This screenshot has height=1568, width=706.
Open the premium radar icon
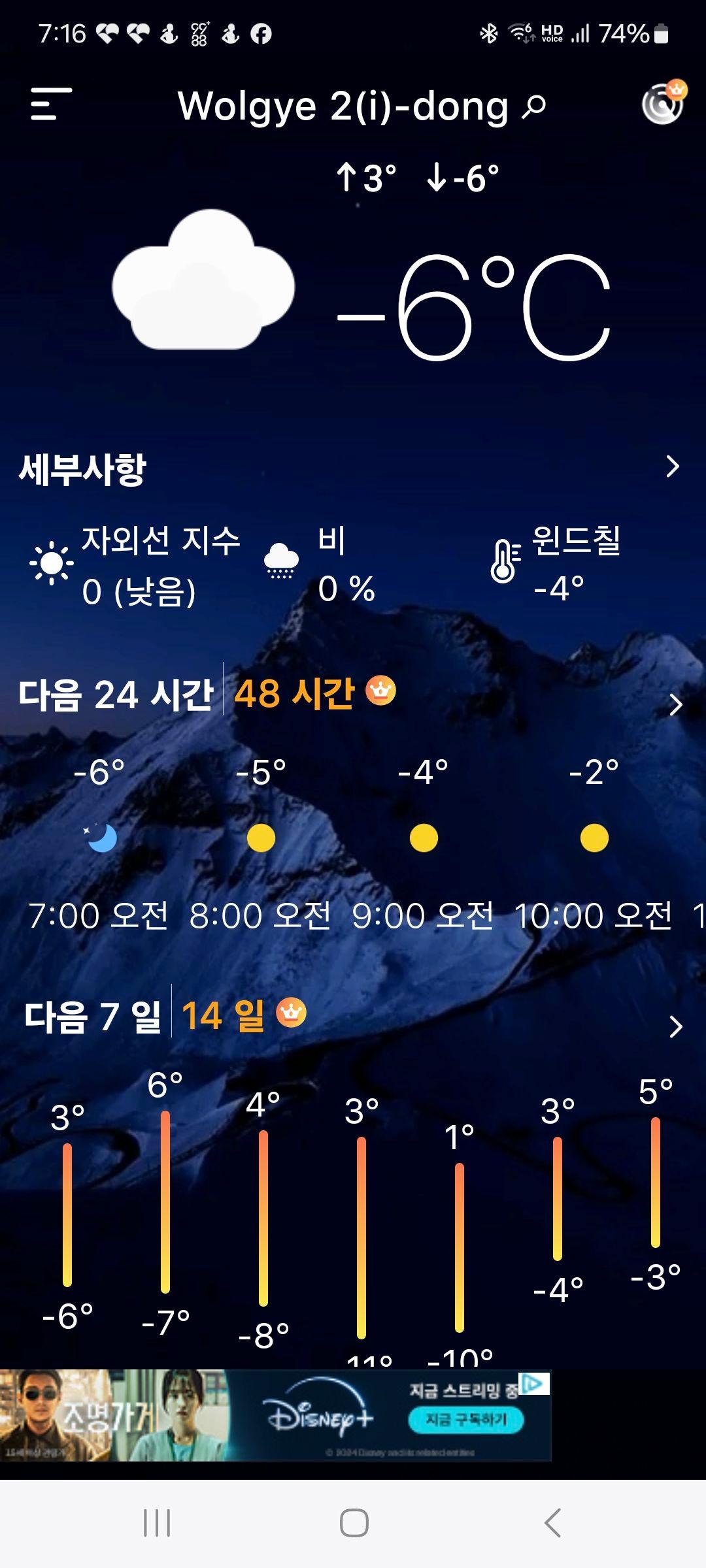tap(663, 103)
